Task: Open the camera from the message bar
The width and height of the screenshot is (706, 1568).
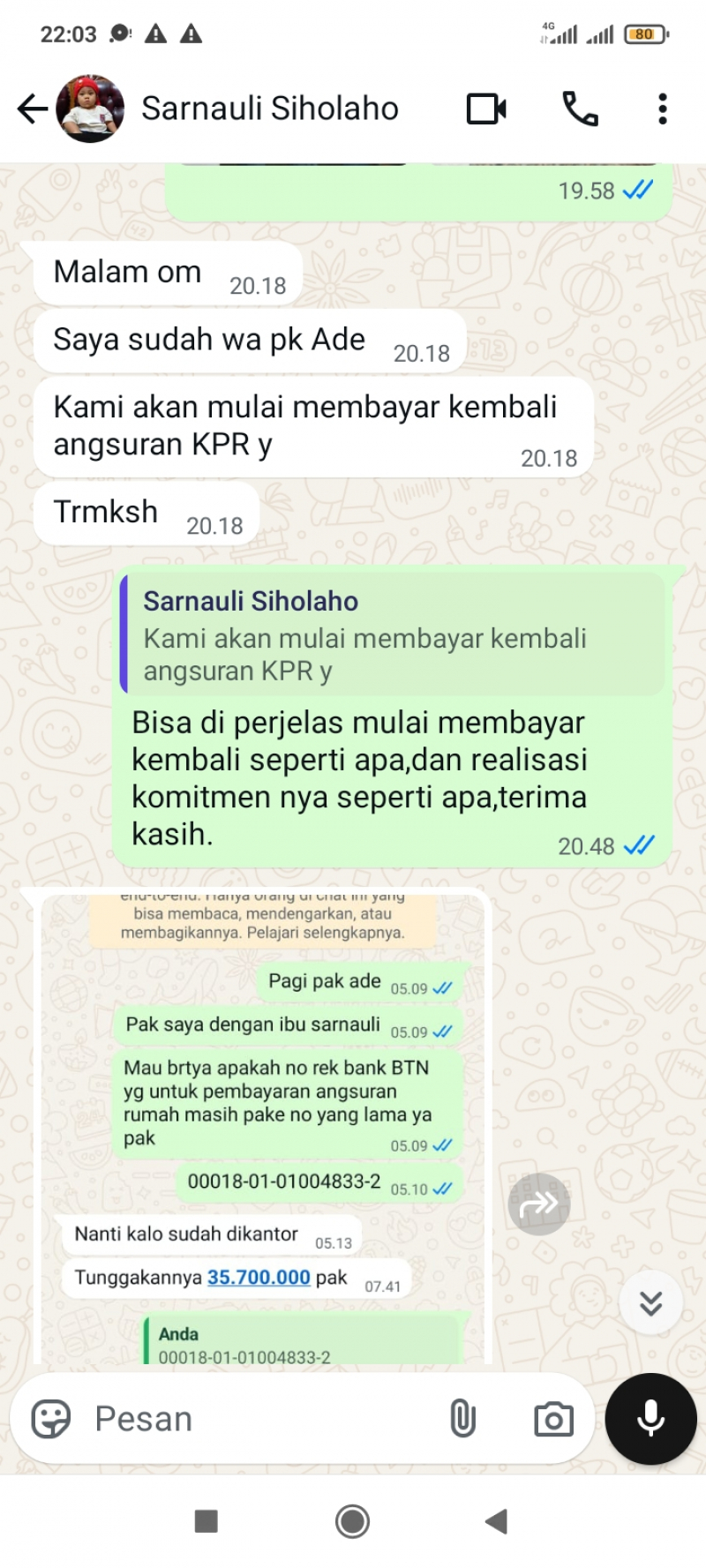Action: click(x=553, y=1420)
